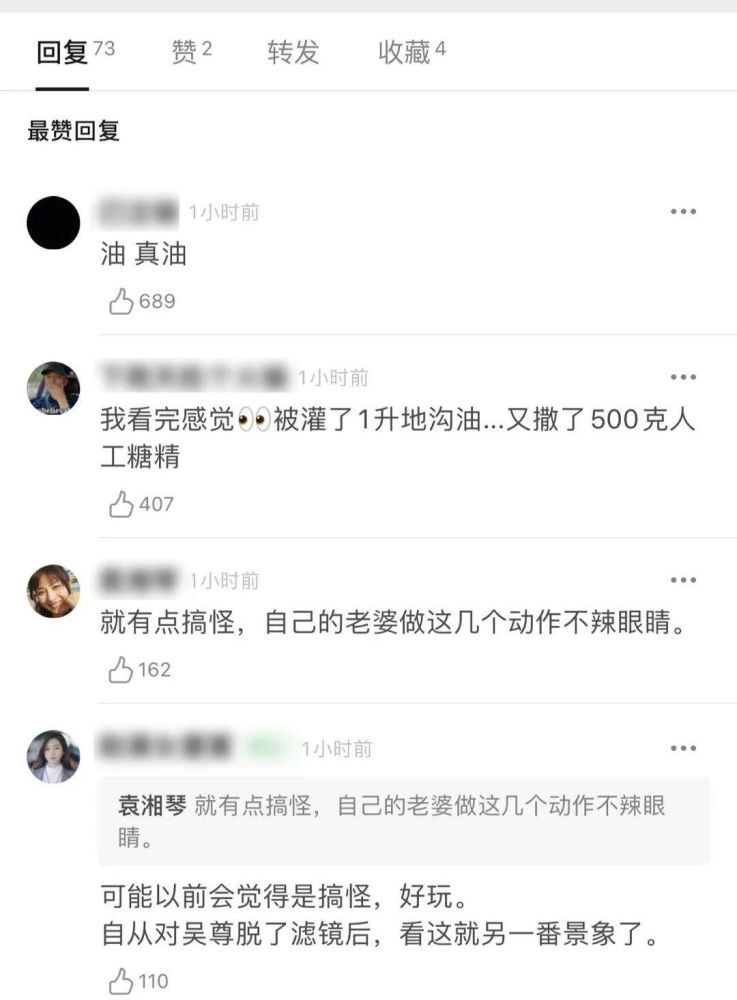View profile of the 地沟油 commenter's avatar
The image size is (737, 1000).
click(53, 387)
